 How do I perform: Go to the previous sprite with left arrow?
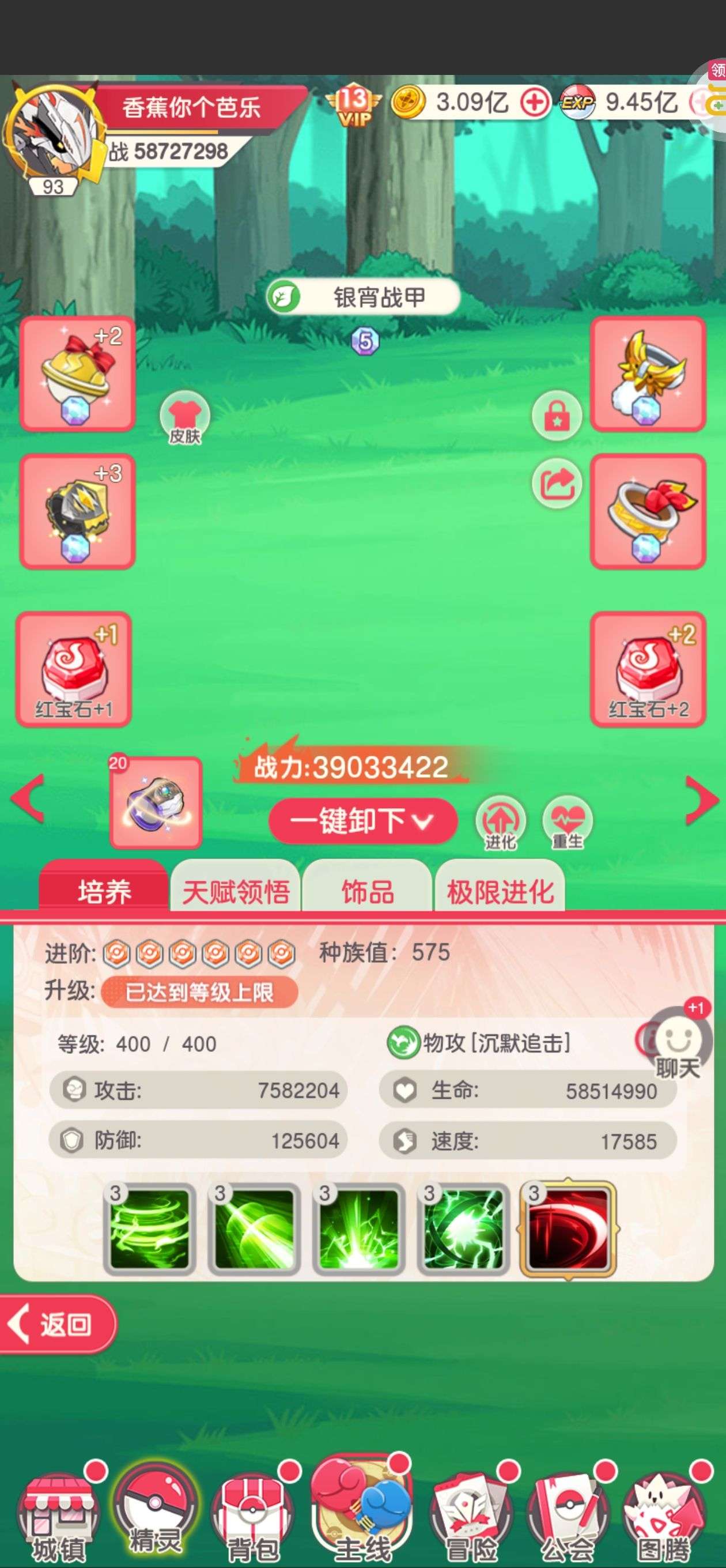point(28,798)
